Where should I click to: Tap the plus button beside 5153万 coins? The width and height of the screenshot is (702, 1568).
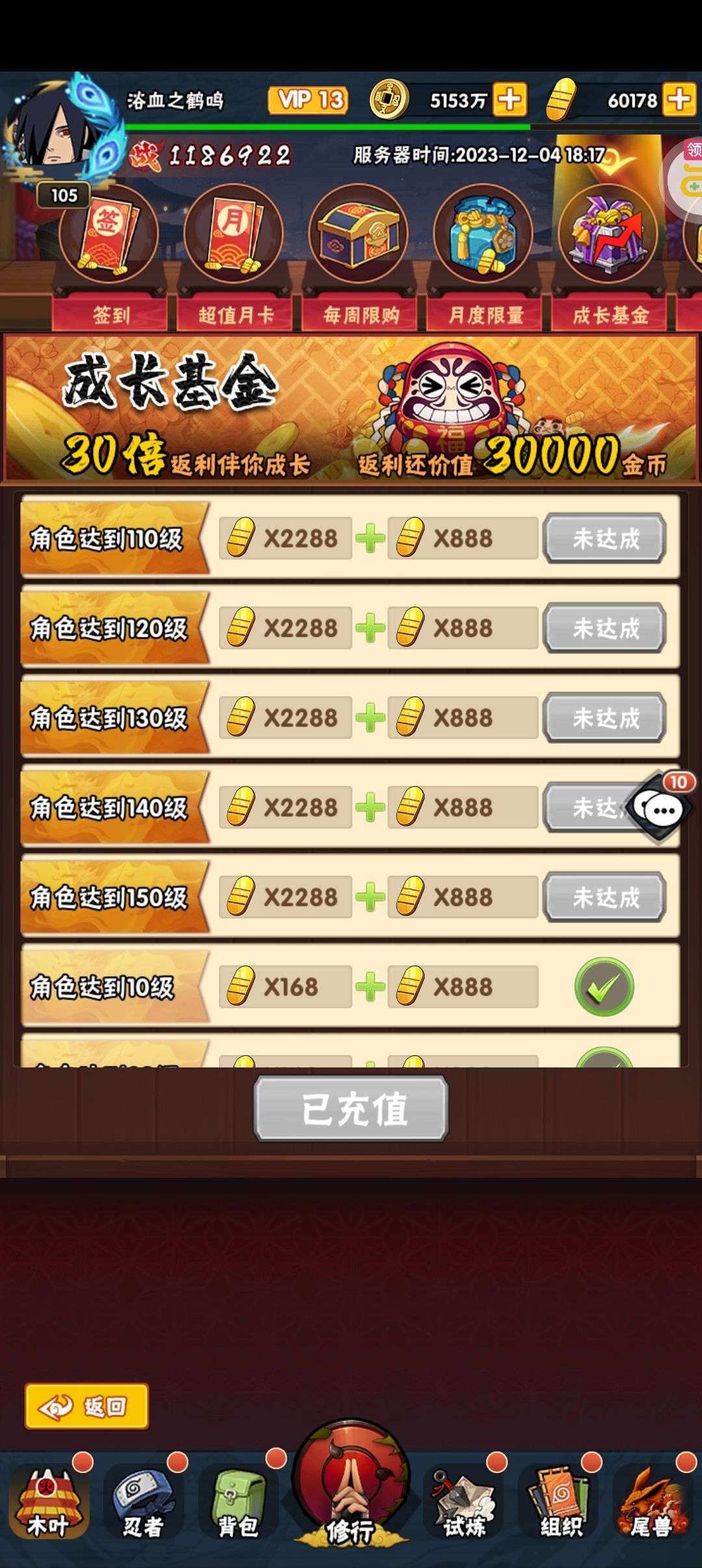pyautogui.click(x=510, y=100)
